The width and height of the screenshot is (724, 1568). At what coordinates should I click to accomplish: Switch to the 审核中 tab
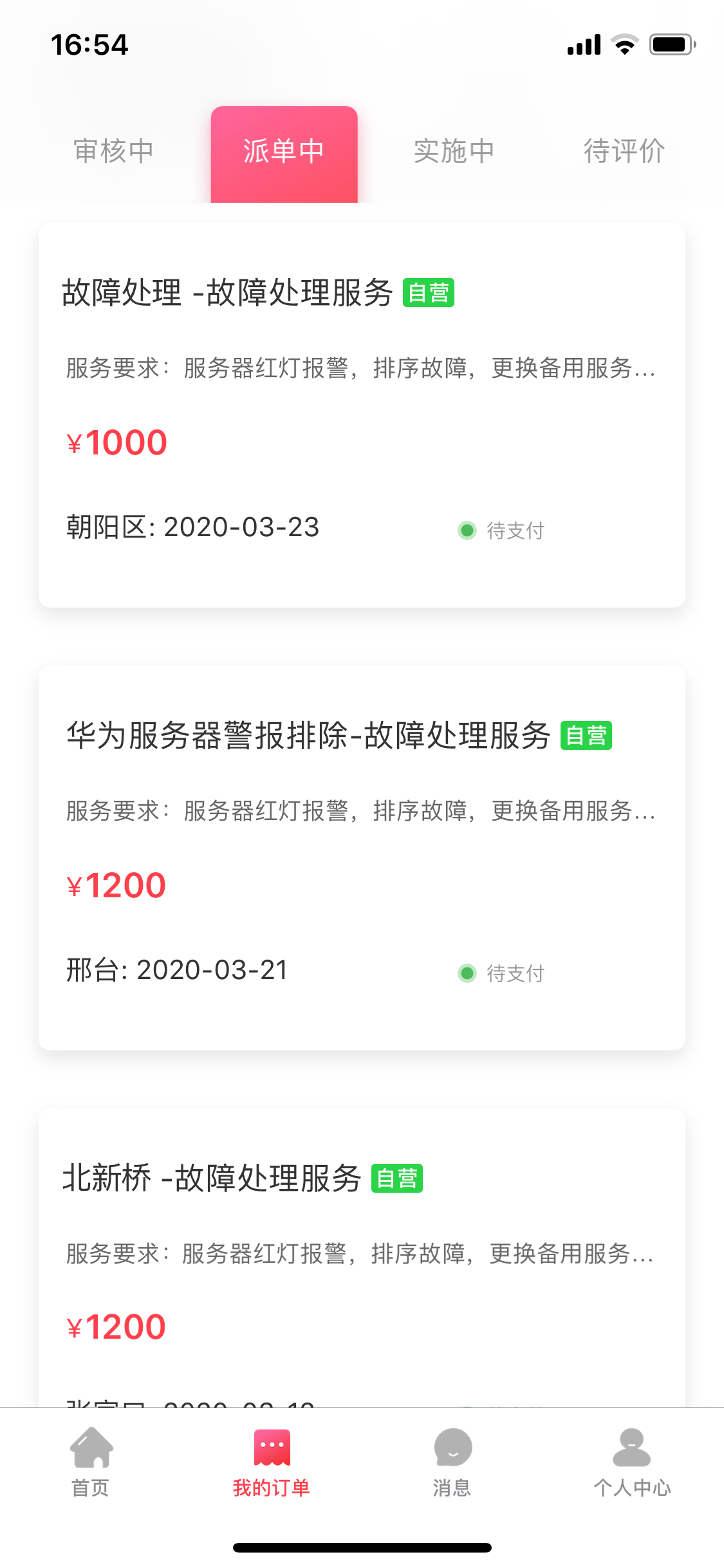[x=114, y=152]
